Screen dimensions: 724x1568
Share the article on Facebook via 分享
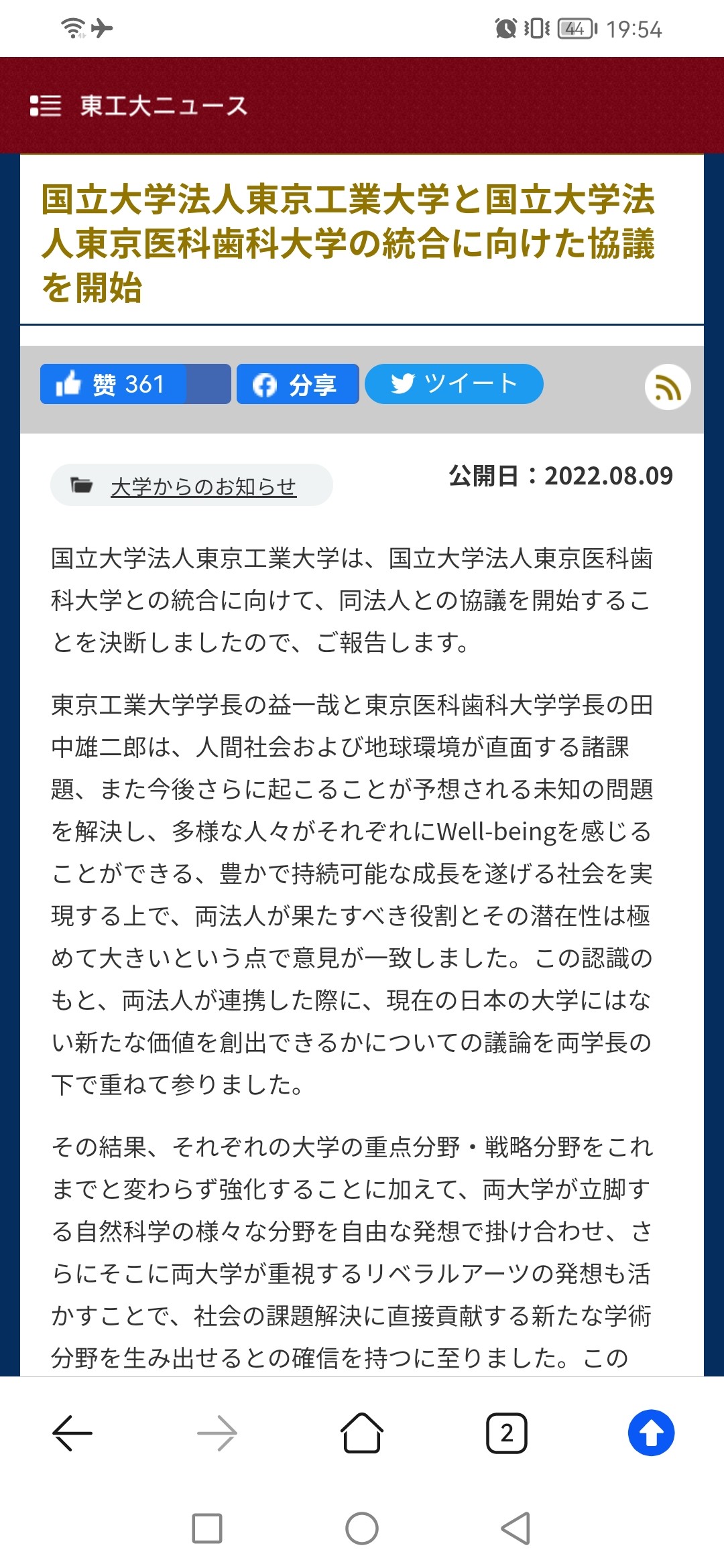coord(298,384)
